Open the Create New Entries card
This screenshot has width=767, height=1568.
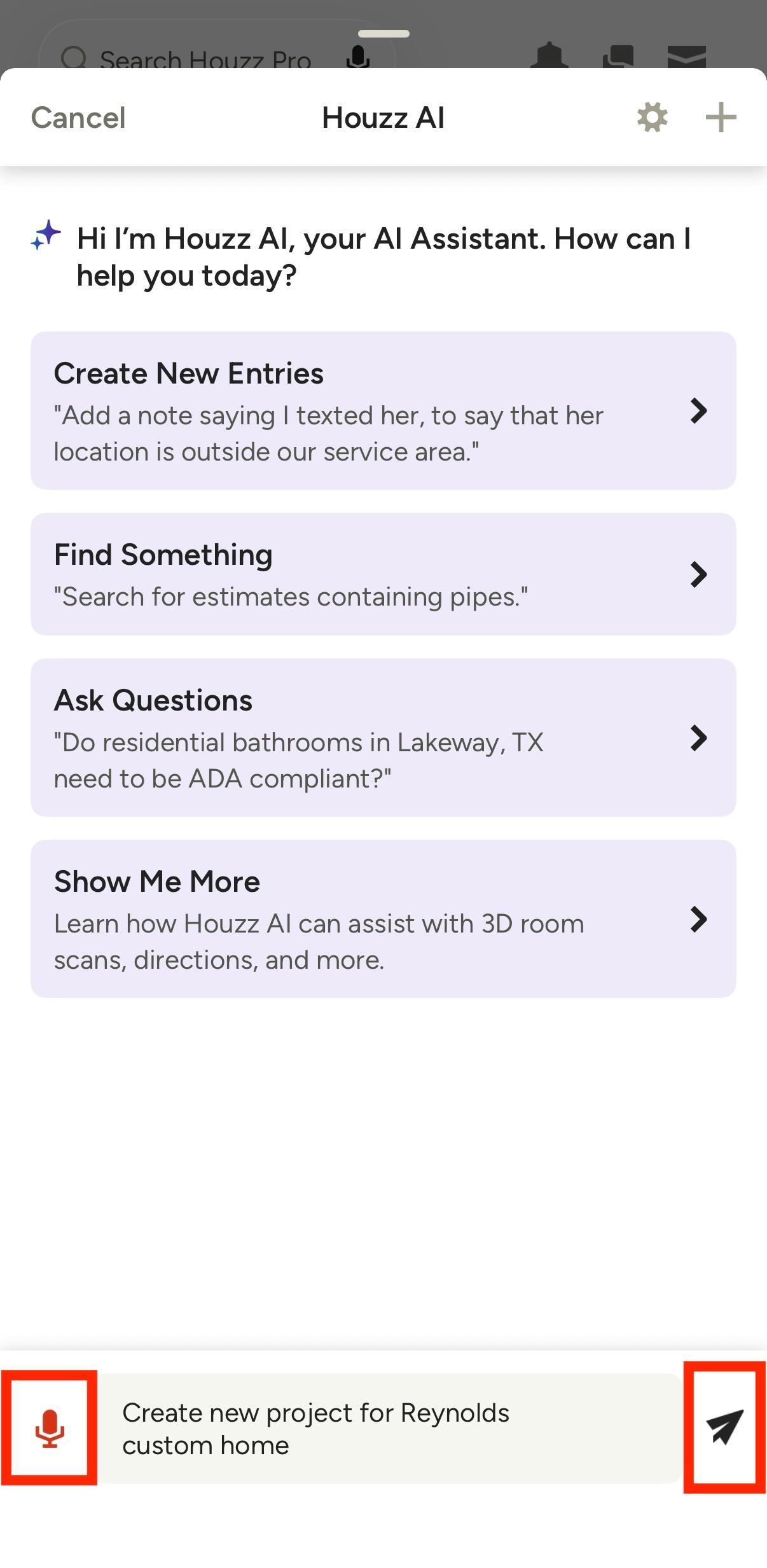tap(383, 410)
